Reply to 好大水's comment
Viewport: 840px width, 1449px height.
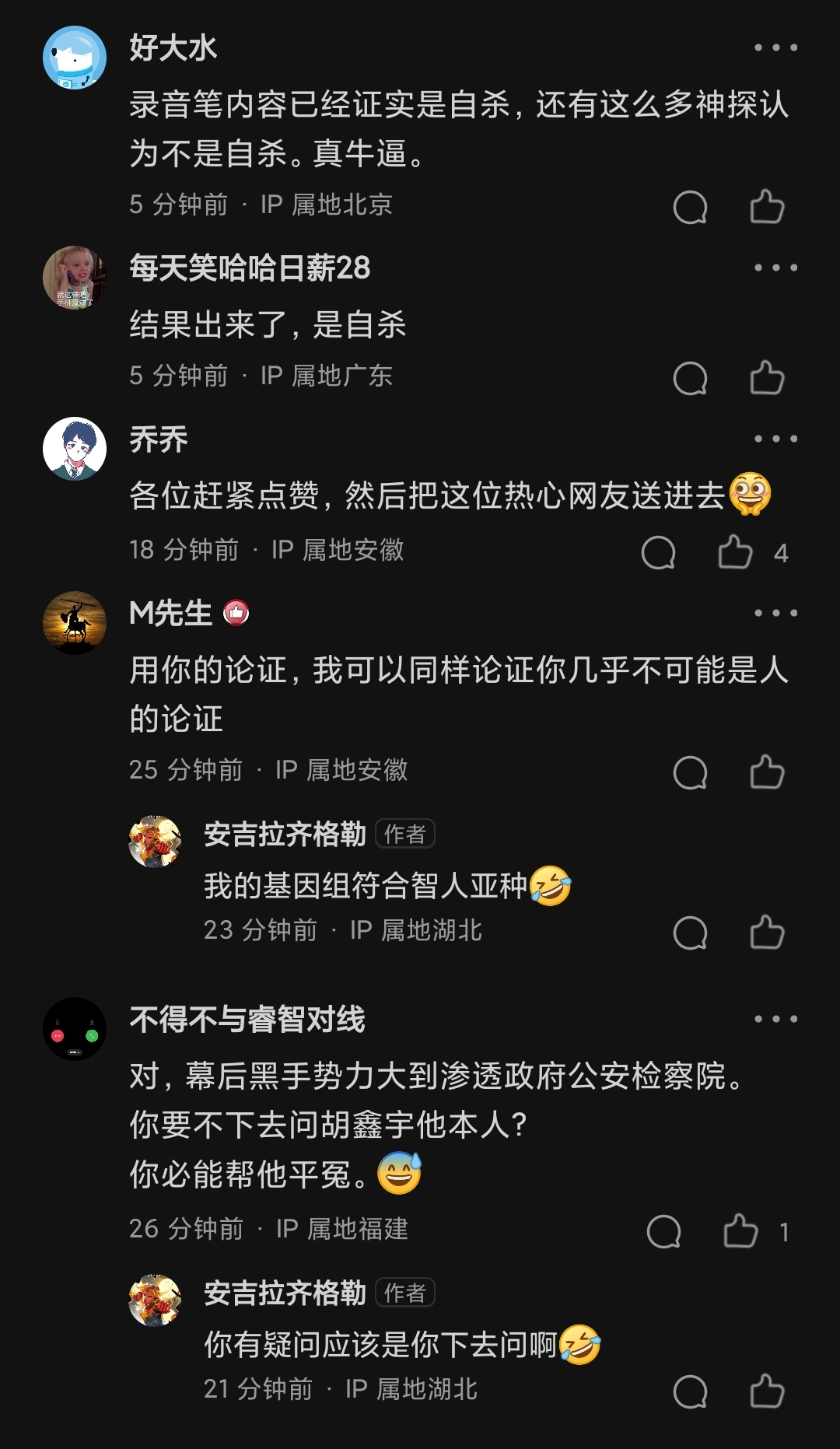[690, 207]
